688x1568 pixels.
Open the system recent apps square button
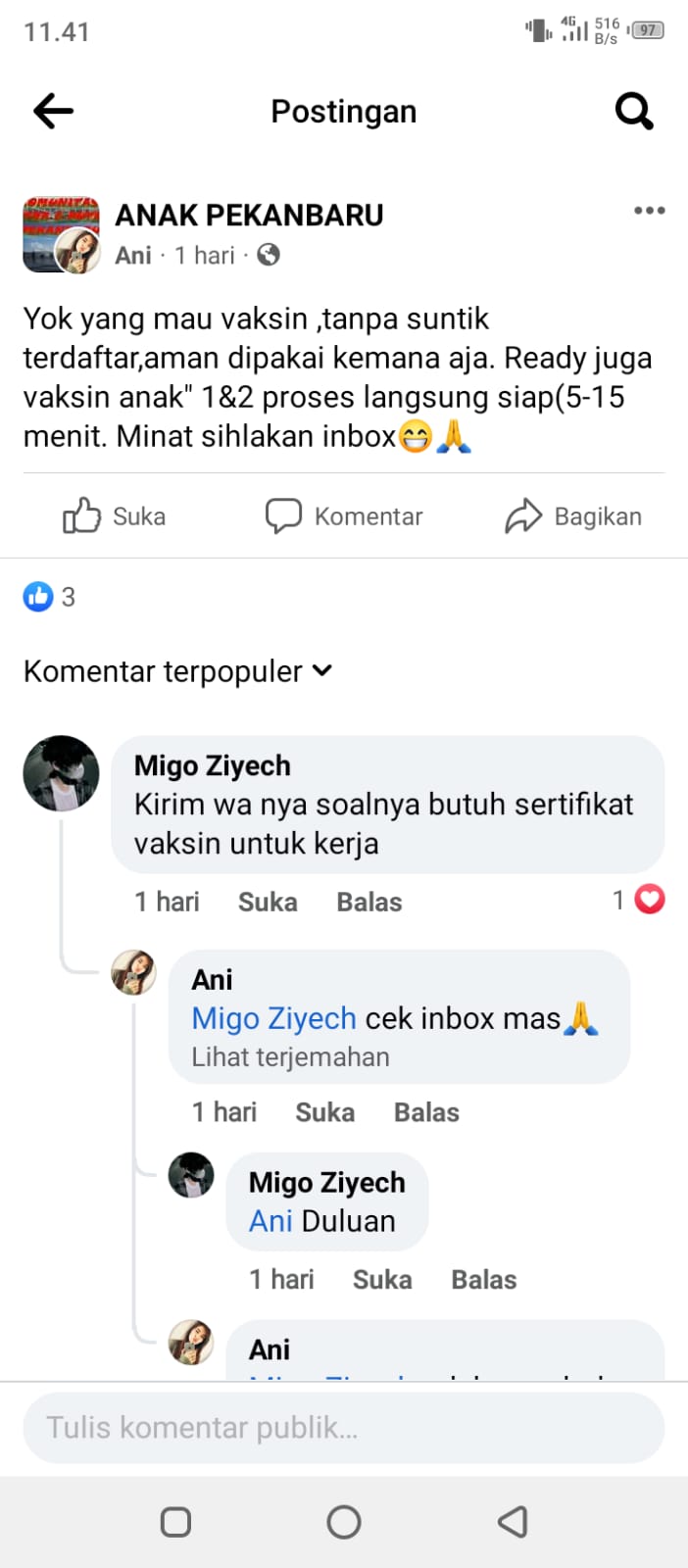coord(175,1522)
